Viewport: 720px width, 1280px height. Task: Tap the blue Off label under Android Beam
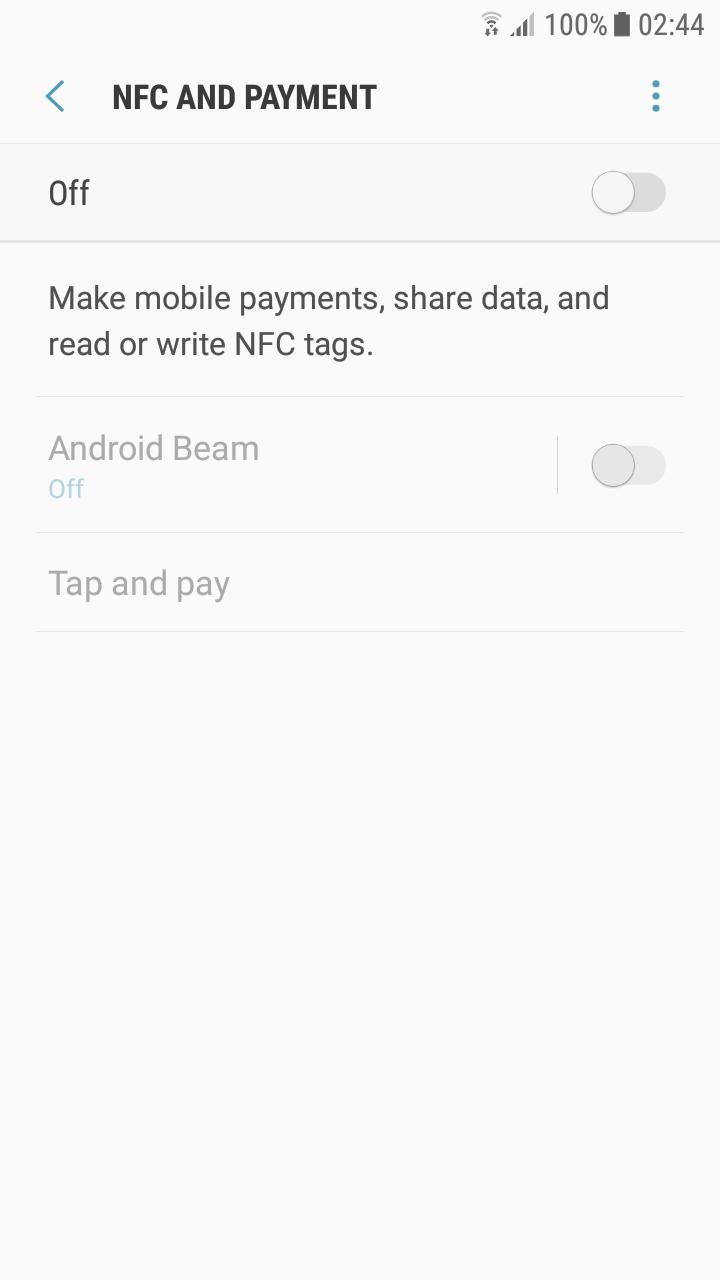pos(66,489)
